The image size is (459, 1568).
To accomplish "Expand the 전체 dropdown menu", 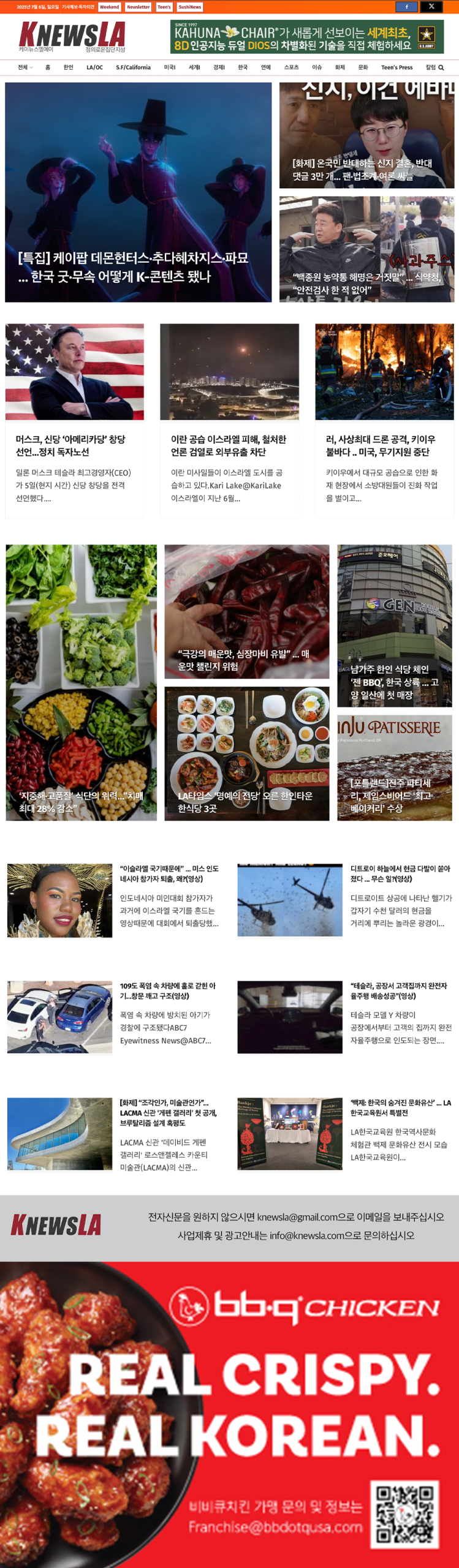I will click(25, 67).
